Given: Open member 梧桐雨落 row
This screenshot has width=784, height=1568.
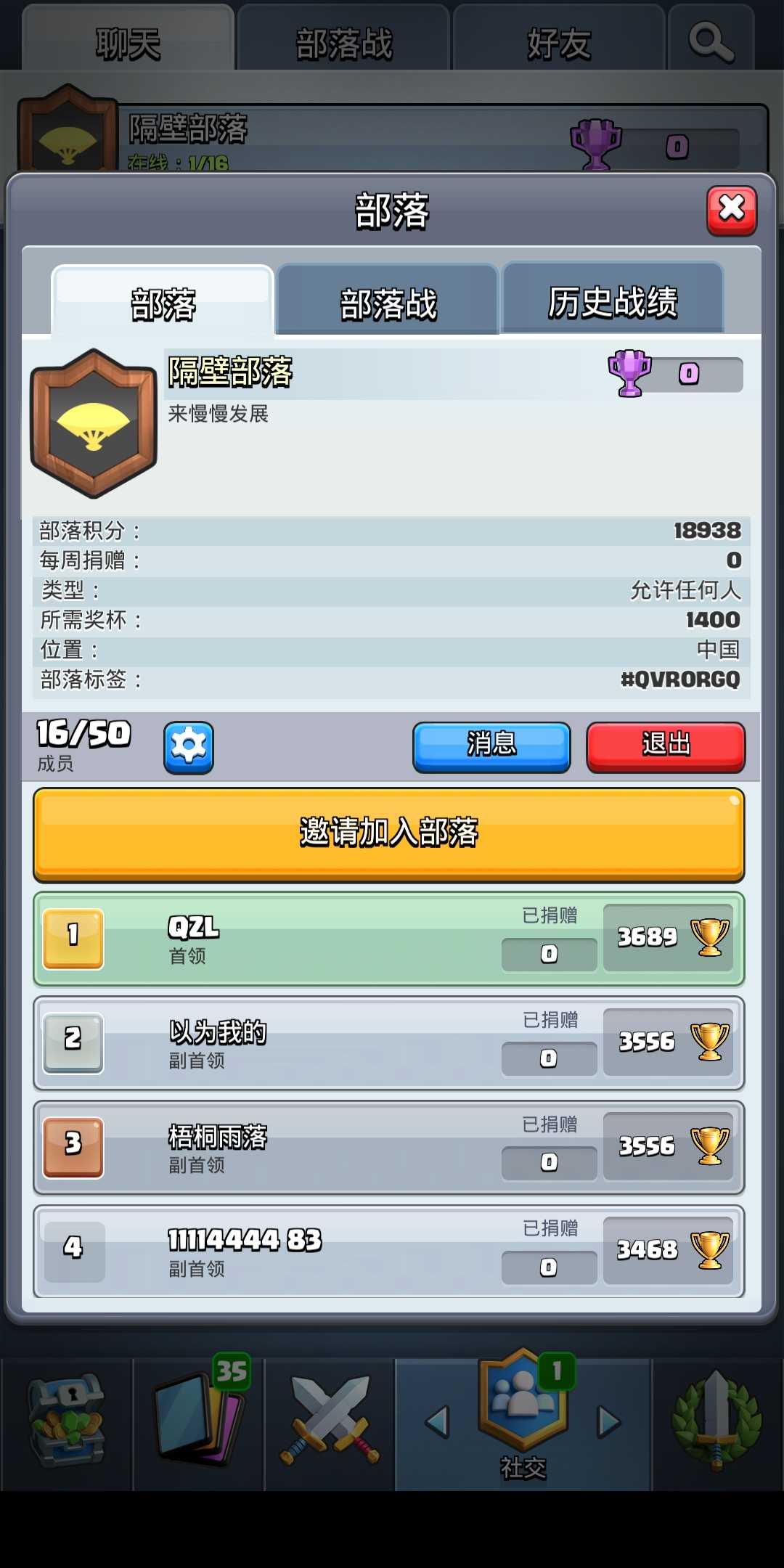Looking at the screenshot, I should [x=389, y=1148].
